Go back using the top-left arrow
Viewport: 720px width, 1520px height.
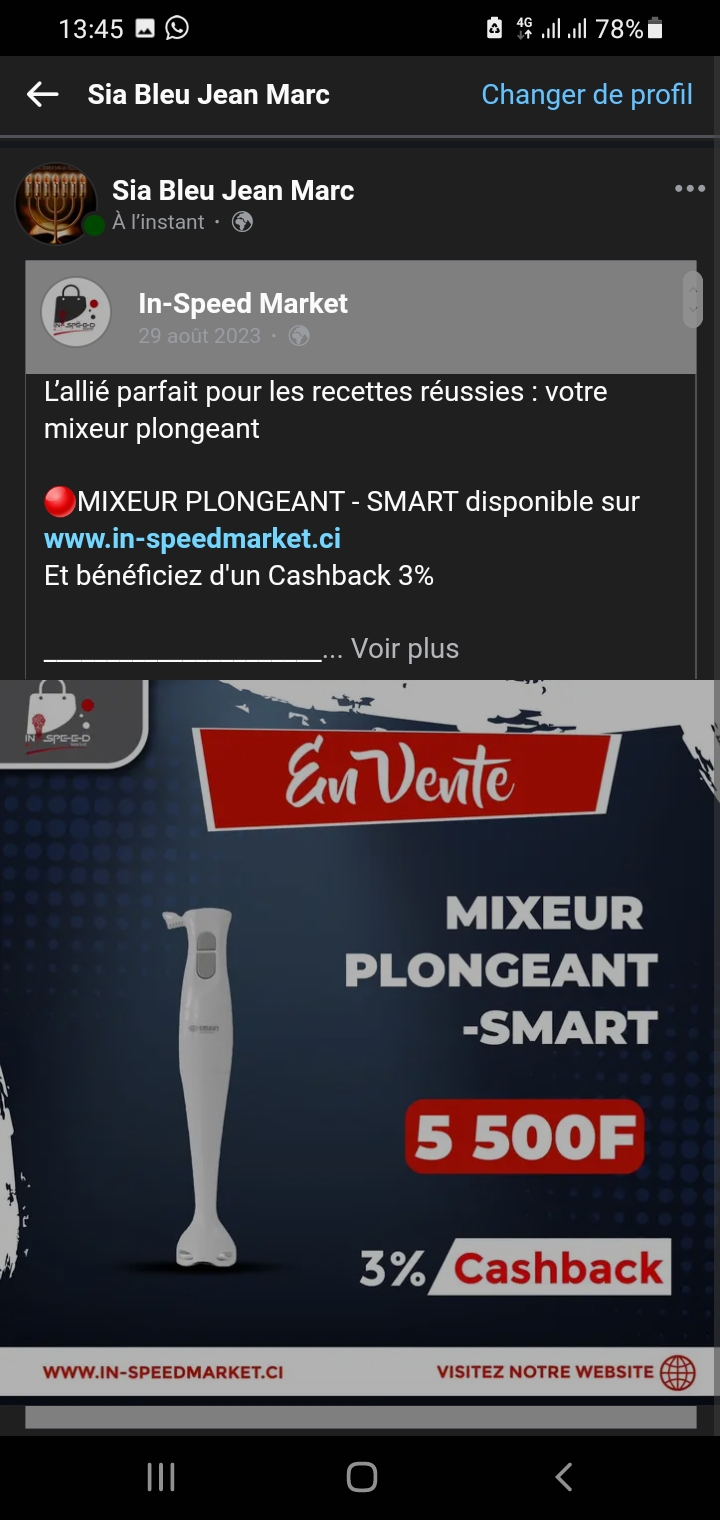coord(42,95)
